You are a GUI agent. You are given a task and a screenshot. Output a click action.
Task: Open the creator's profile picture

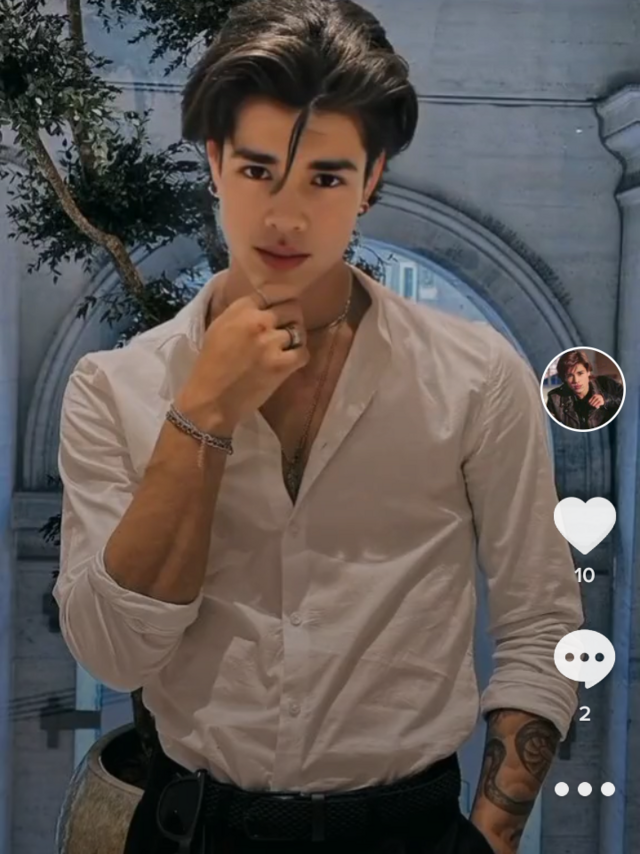coord(583,389)
